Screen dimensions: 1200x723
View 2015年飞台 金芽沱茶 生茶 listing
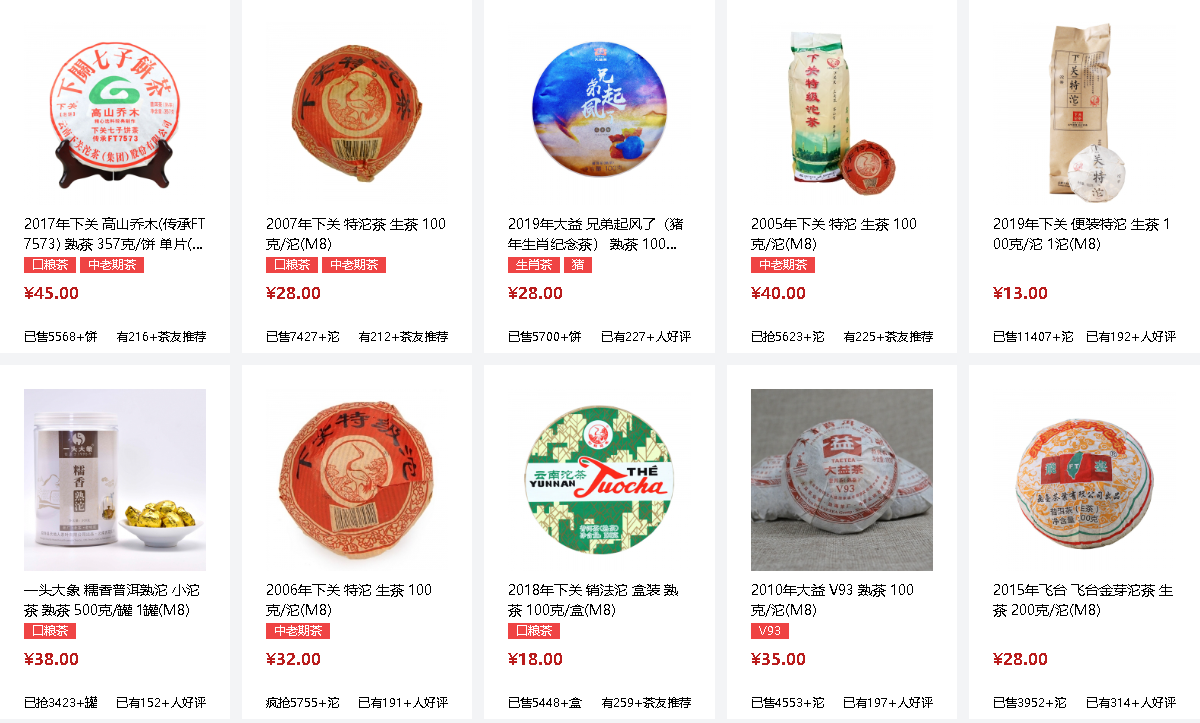click(x=1083, y=599)
